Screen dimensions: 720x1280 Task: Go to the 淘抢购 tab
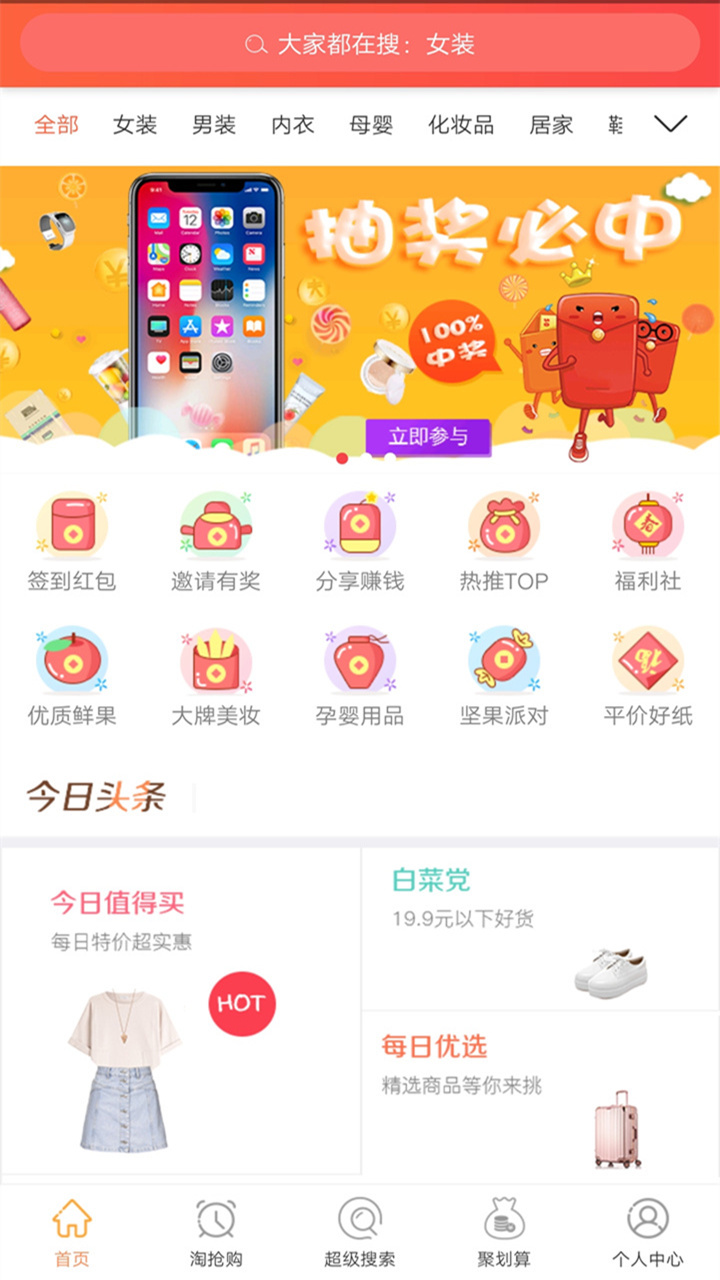[216, 1232]
